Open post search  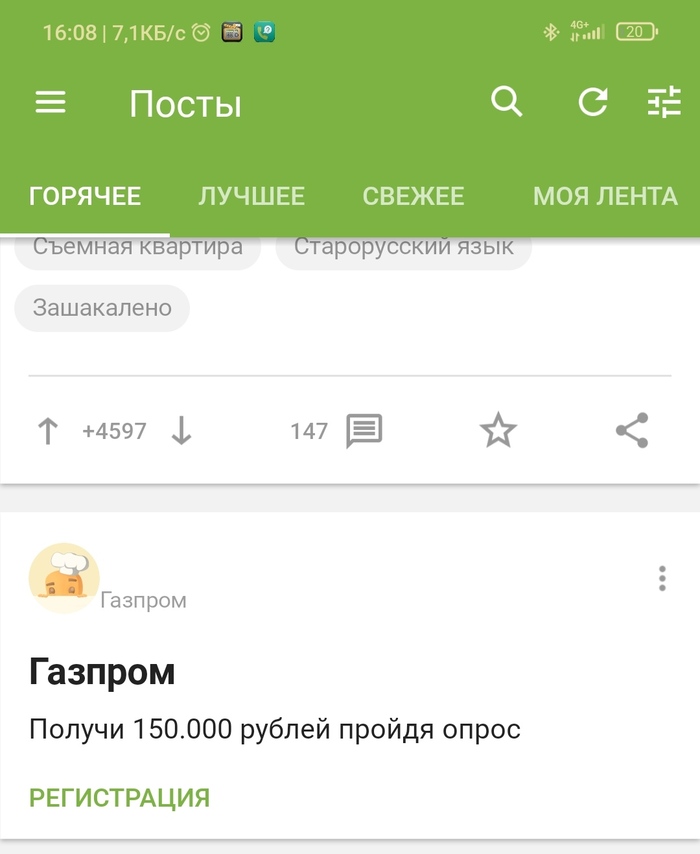pos(507,102)
